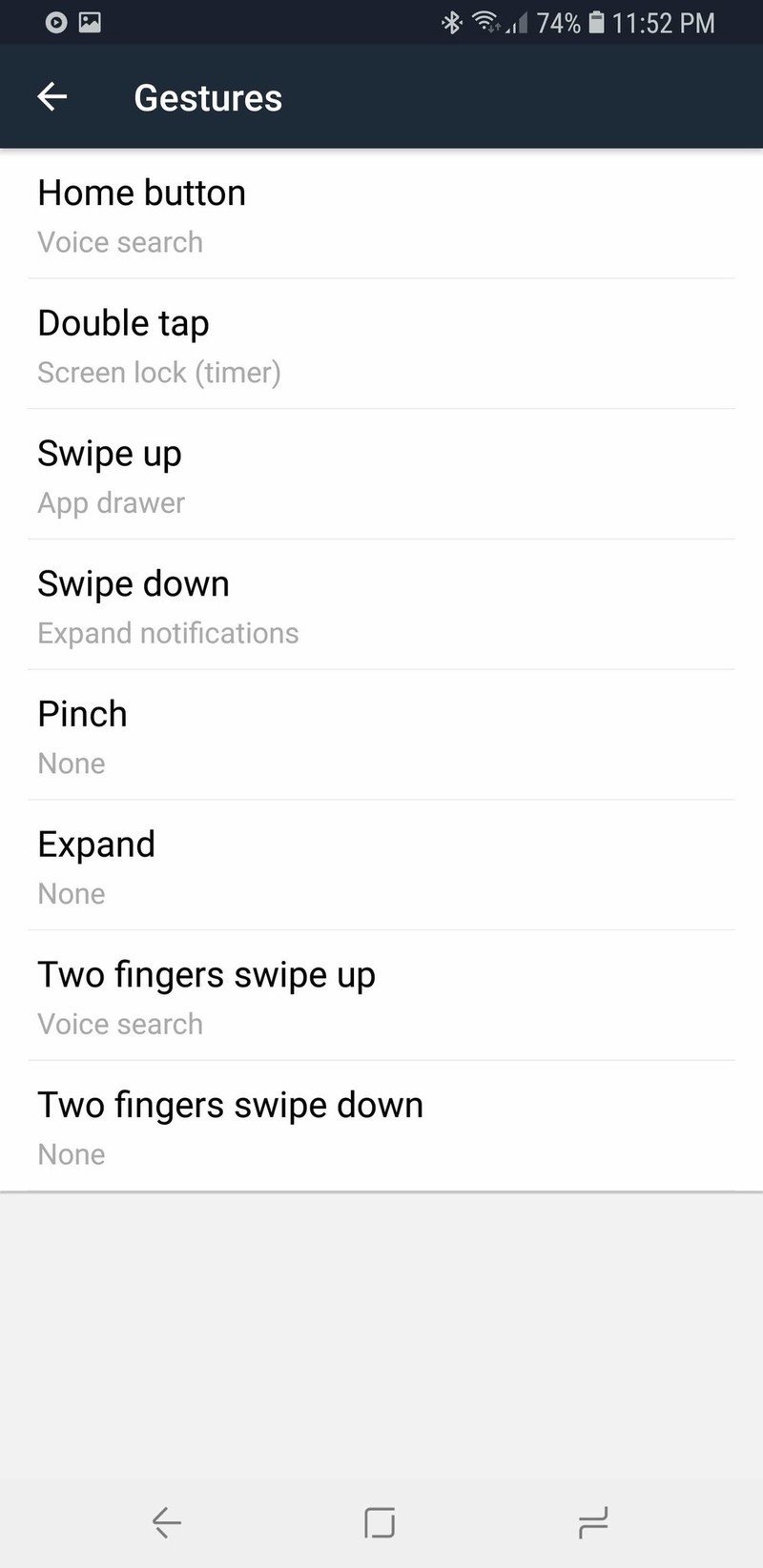This screenshot has height=1568, width=763.
Task: Set the Two fingers swipe down action
Action: coord(381,1128)
